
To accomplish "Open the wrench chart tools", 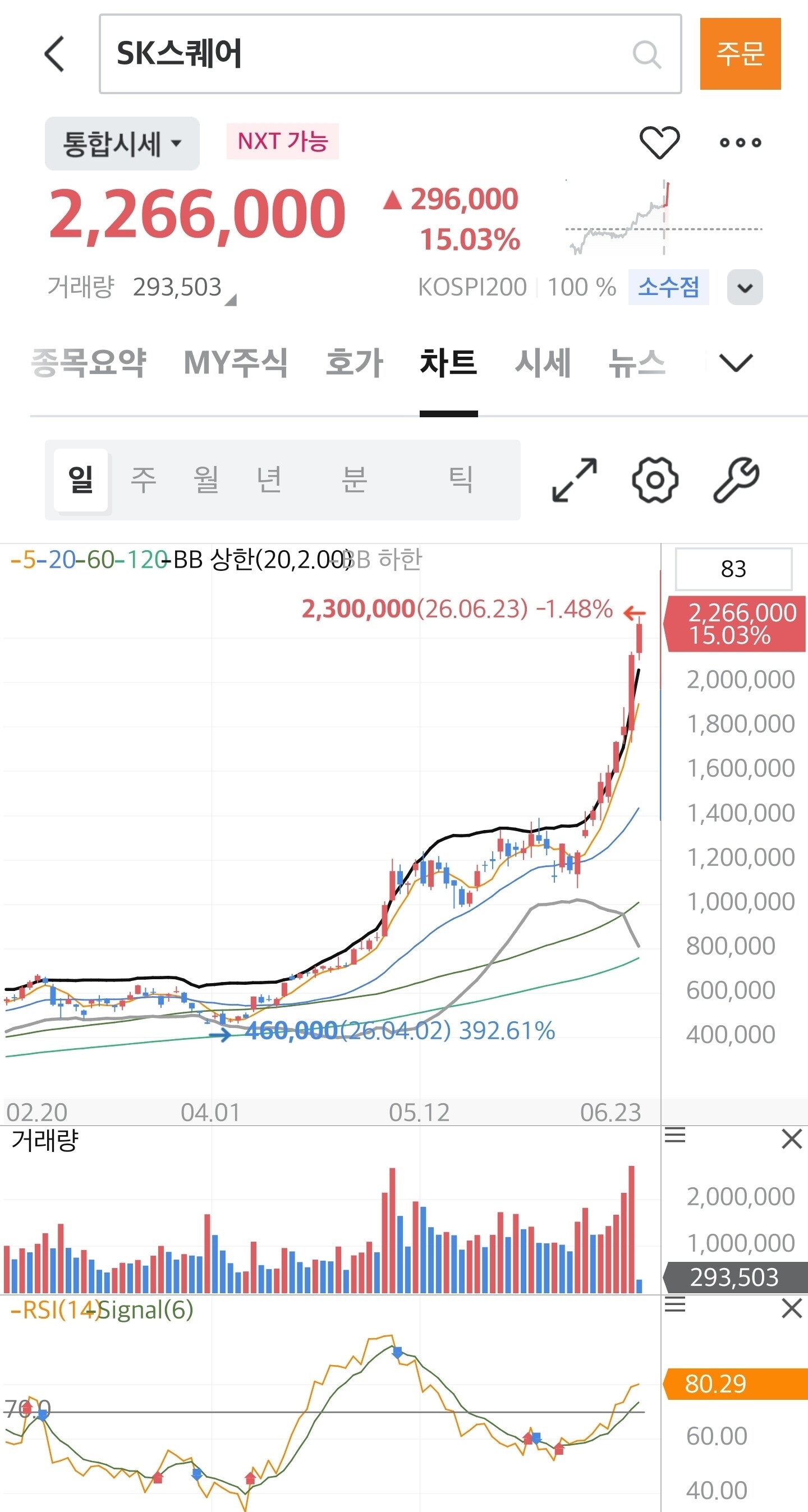I will point(736,480).
